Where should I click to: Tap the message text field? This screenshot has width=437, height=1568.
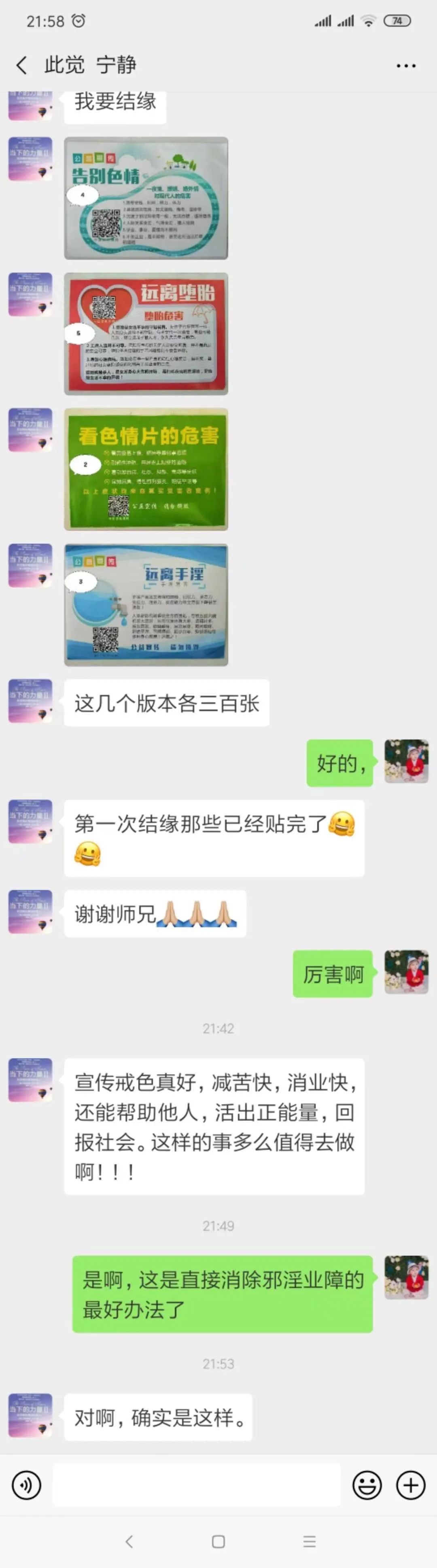coord(196,1485)
